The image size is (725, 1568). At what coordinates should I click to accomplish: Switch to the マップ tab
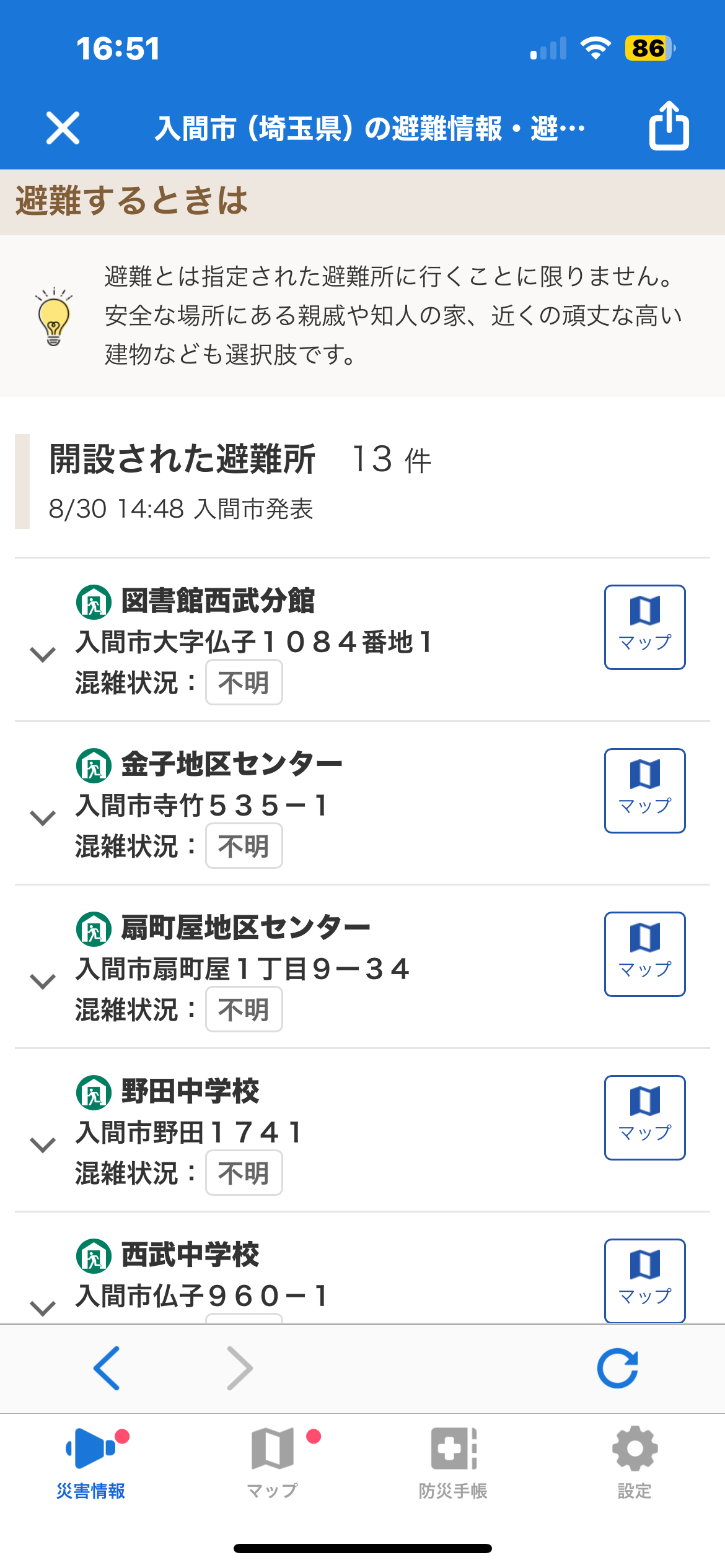[272, 1463]
